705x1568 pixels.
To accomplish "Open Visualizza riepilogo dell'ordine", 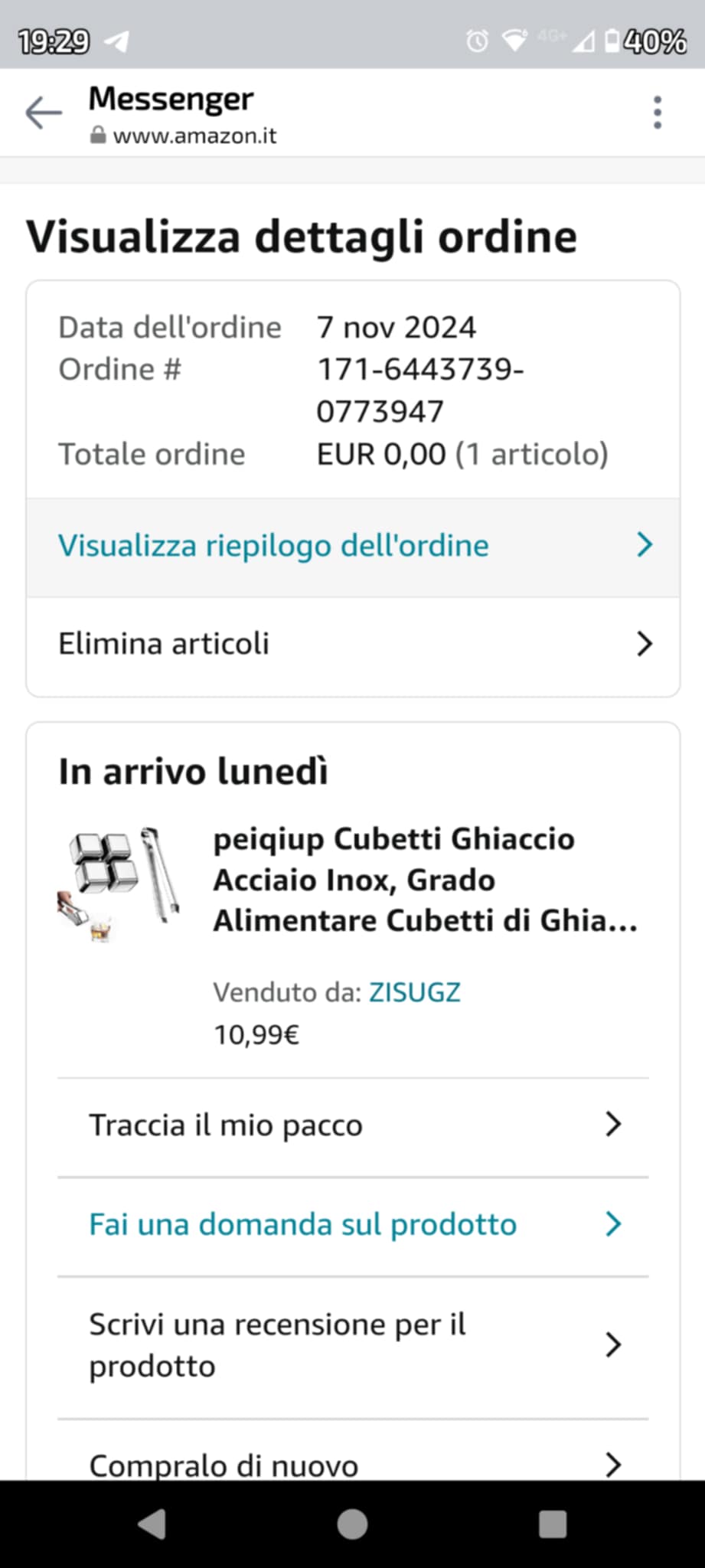I will [x=353, y=546].
